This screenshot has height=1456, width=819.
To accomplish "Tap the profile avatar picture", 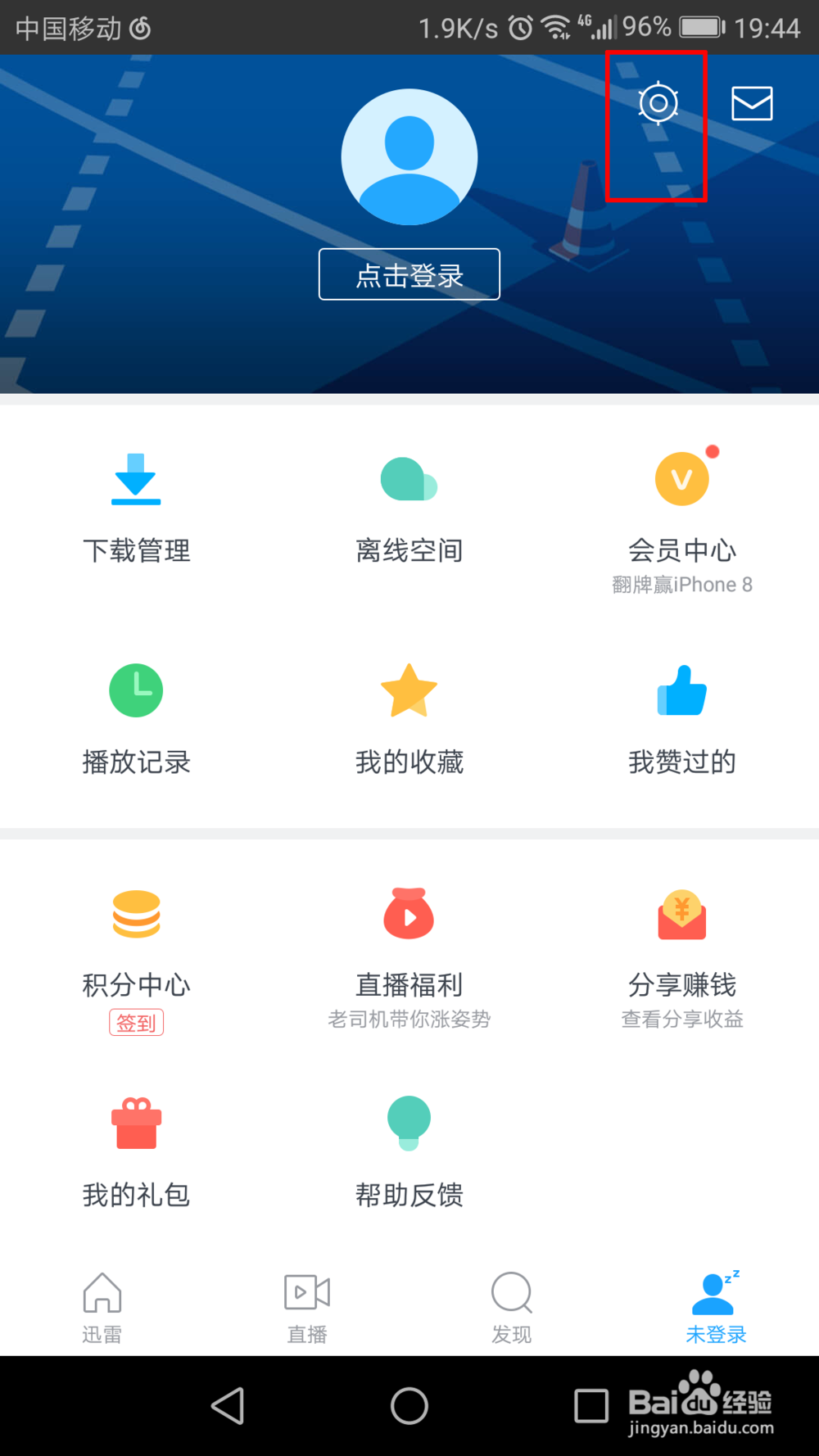I will (409, 157).
